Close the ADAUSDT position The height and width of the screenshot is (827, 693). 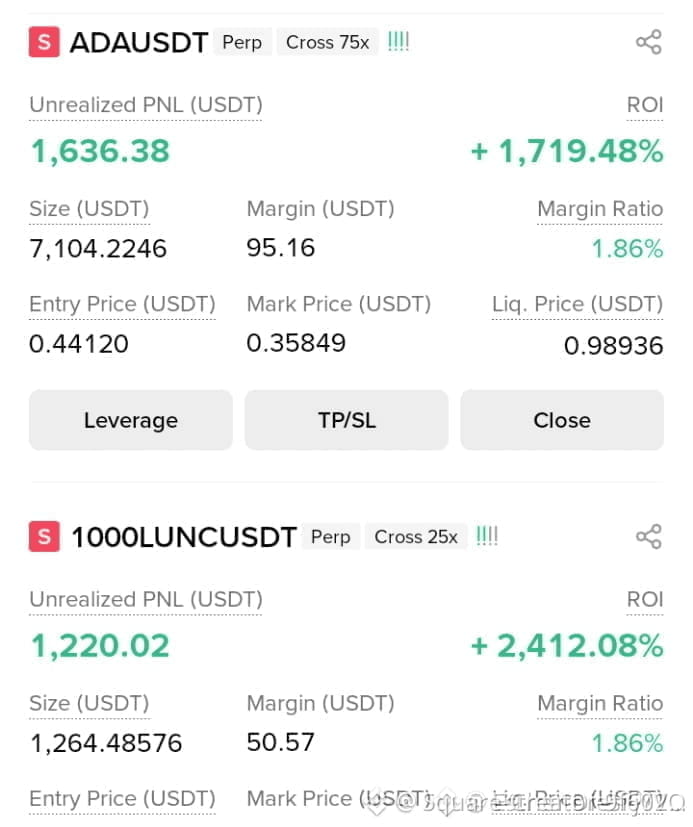[561, 420]
